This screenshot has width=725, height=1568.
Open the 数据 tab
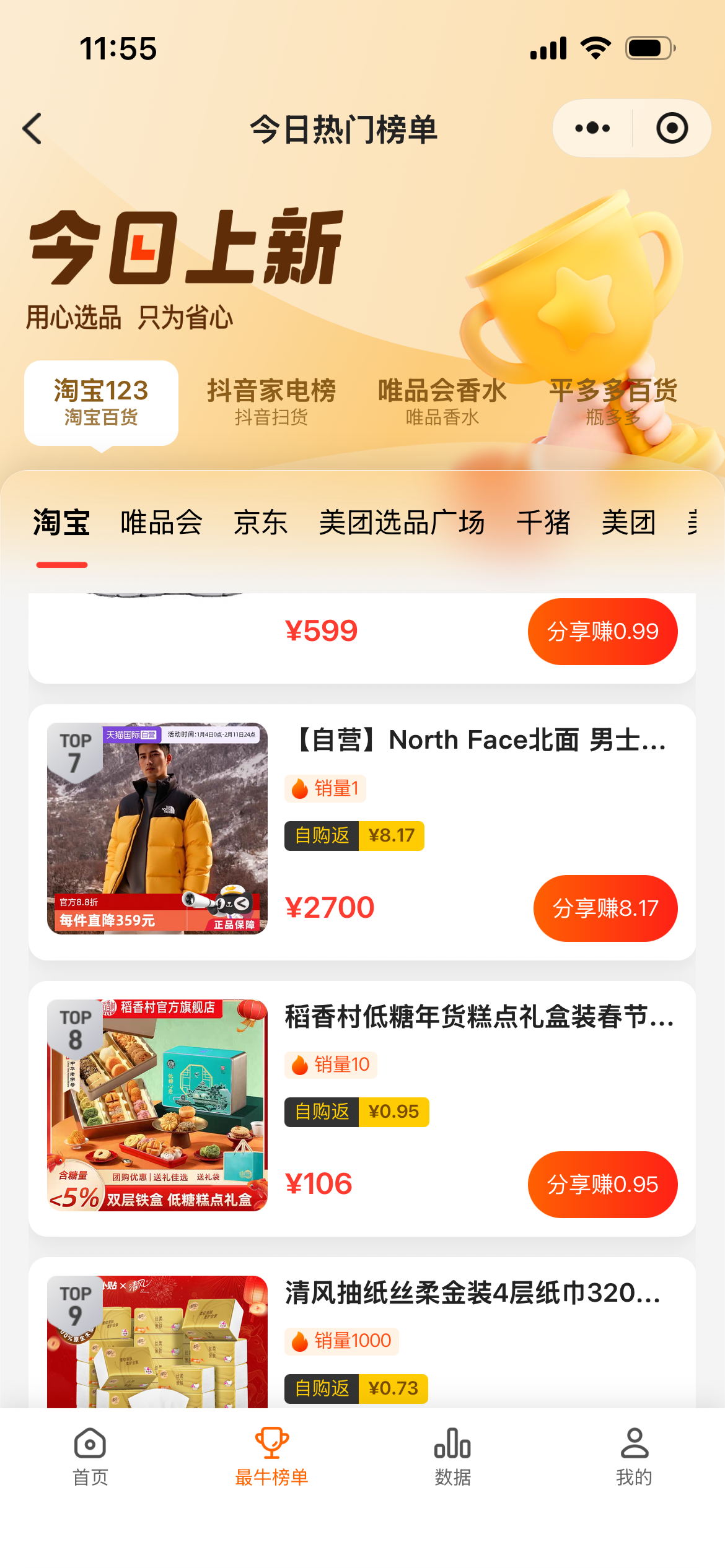(452, 1457)
